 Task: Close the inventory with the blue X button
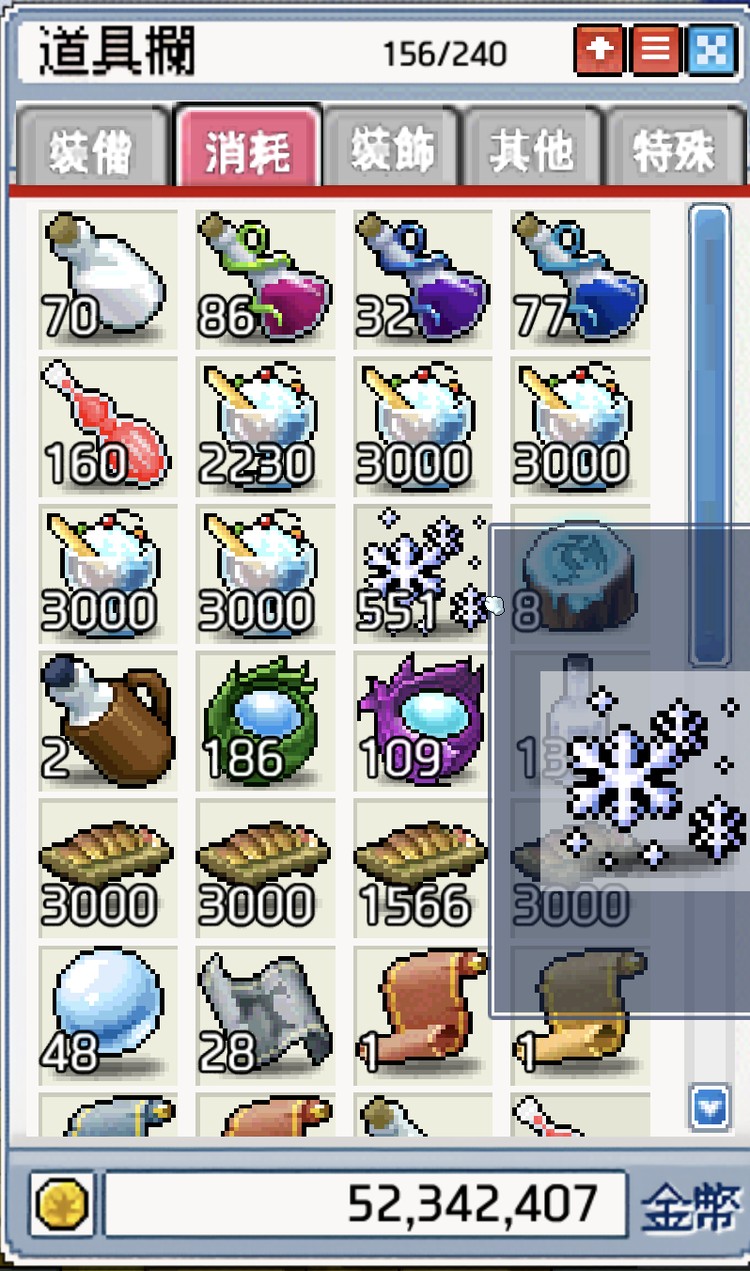pos(712,50)
